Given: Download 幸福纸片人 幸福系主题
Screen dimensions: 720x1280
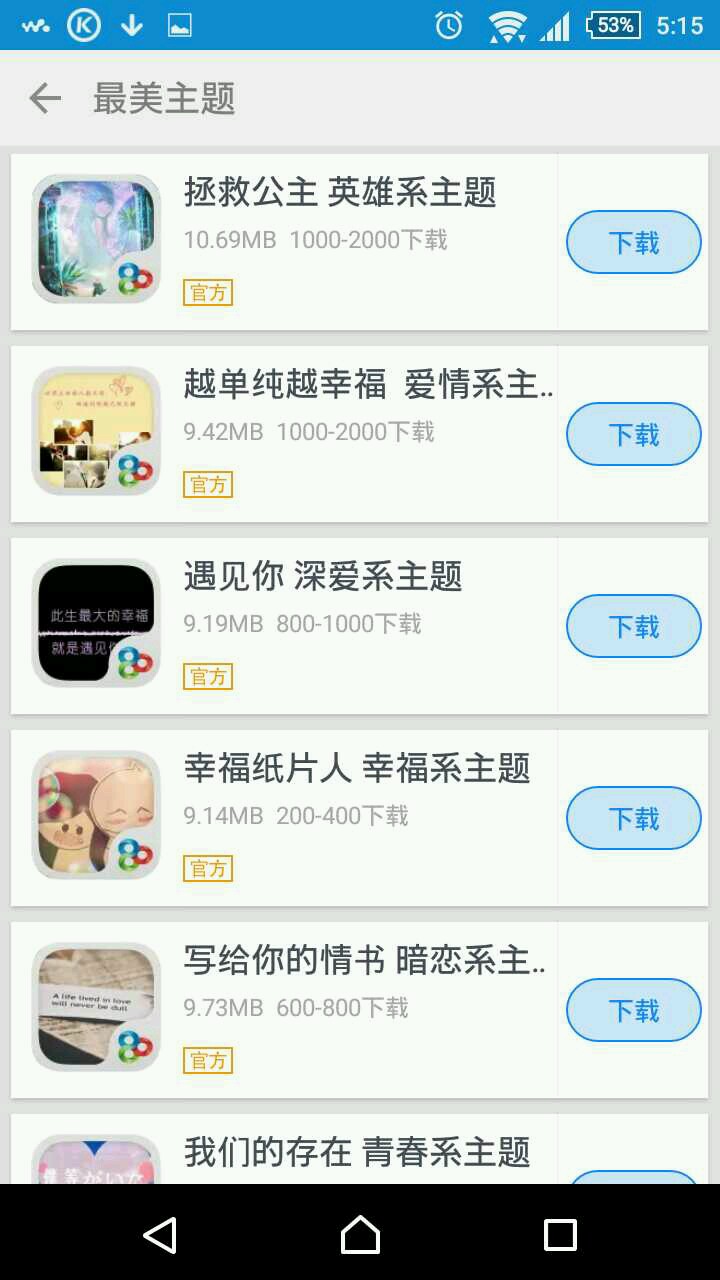Looking at the screenshot, I should point(633,818).
